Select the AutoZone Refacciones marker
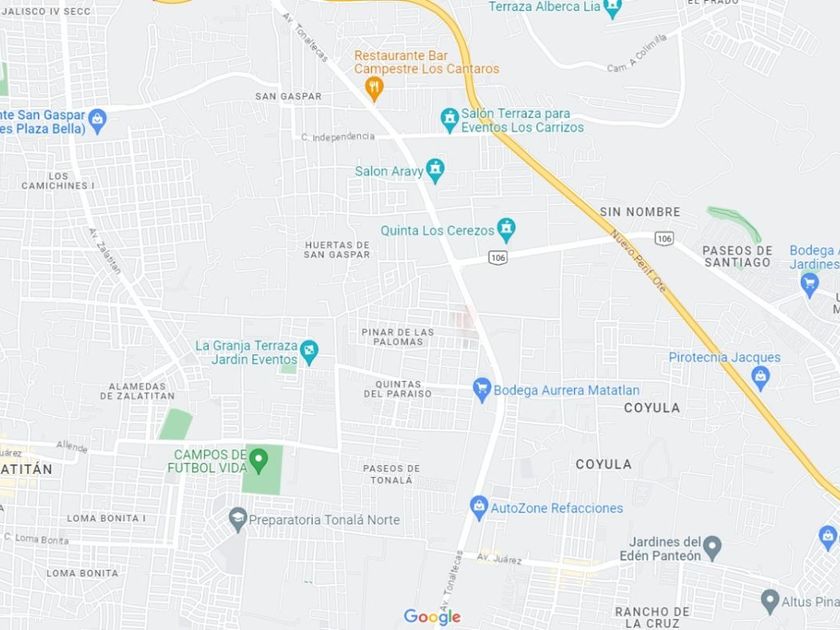Screen dimensions: 840x630 pyautogui.click(x=478, y=507)
